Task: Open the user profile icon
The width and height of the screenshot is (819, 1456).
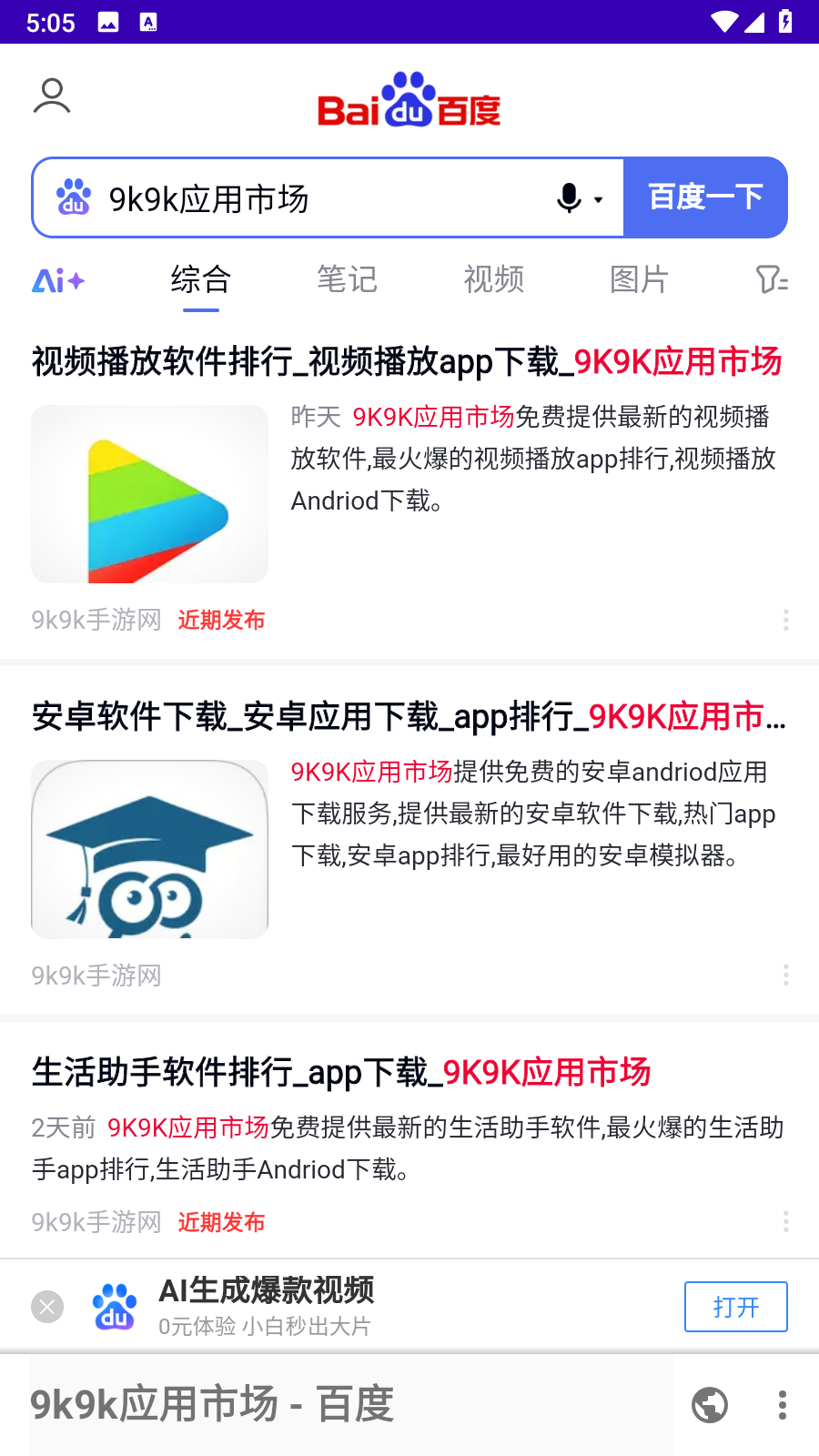Action: tap(52, 96)
